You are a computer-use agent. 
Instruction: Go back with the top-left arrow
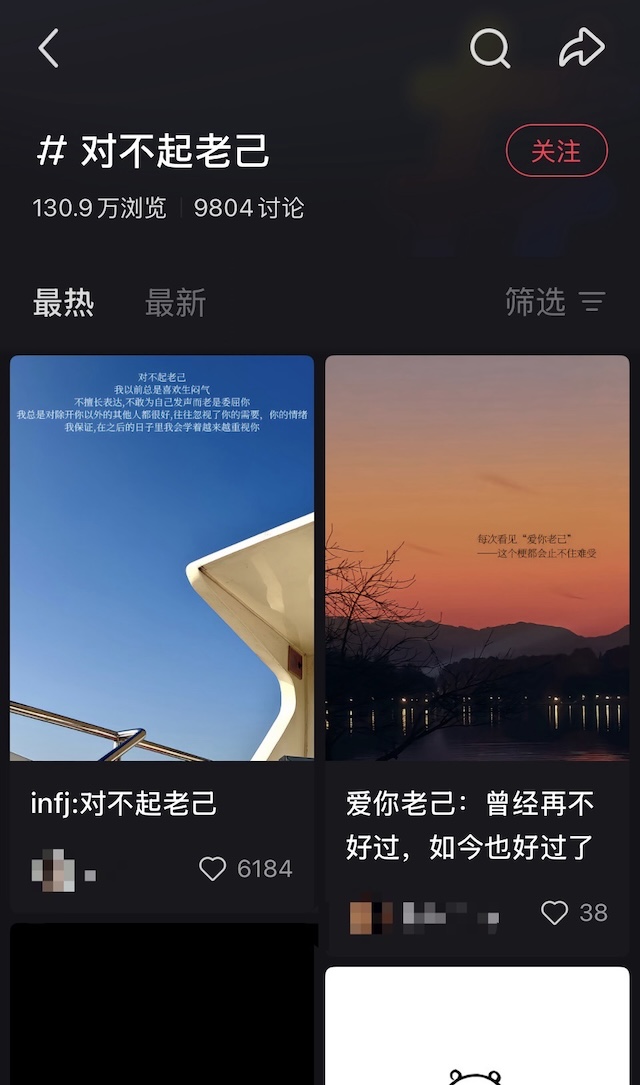coord(49,48)
